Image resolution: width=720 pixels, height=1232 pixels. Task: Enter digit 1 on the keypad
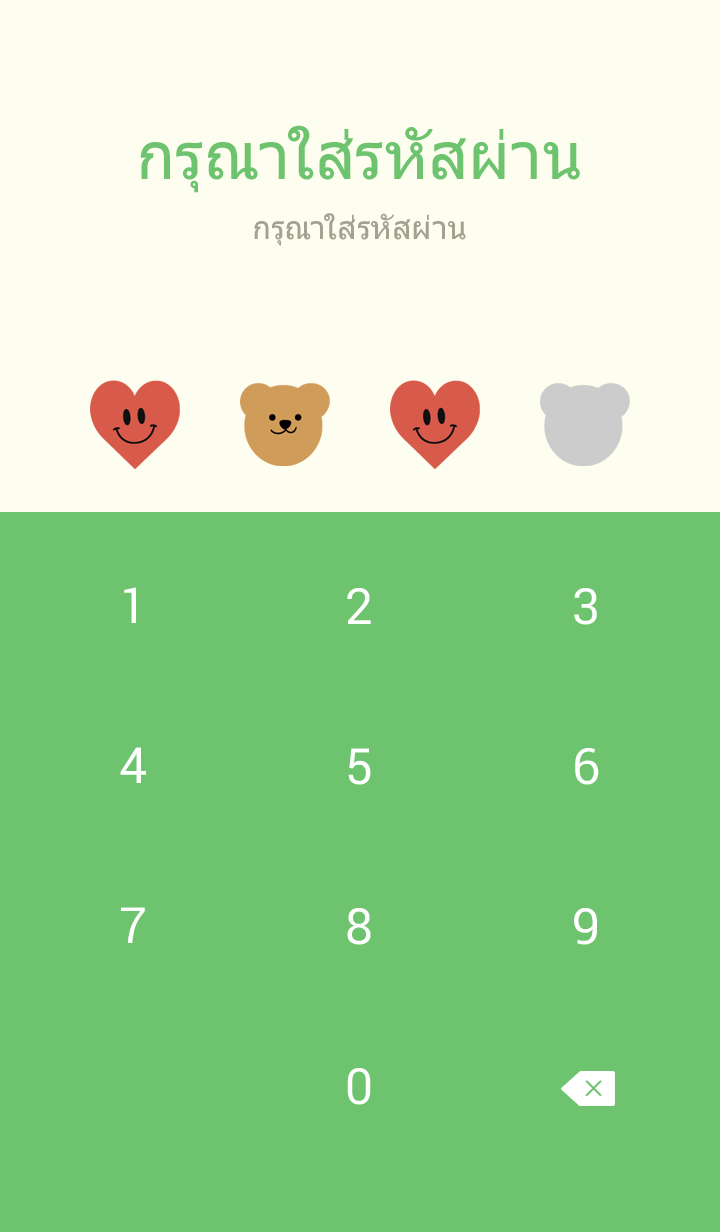click(132, 607)
